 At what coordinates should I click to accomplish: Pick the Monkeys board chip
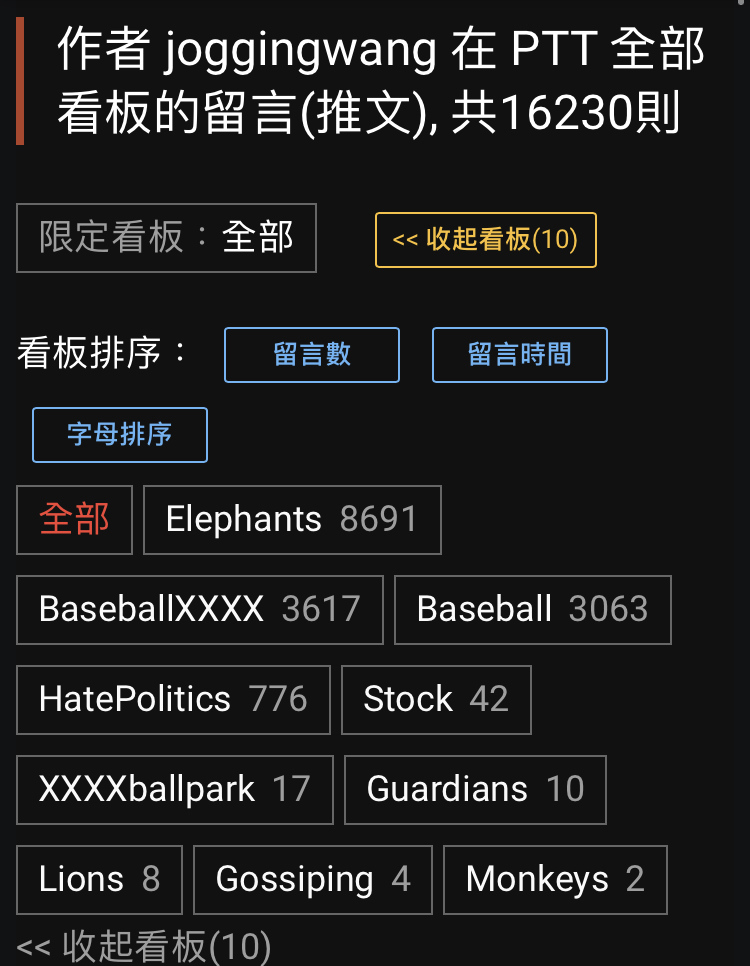(554, 879)
